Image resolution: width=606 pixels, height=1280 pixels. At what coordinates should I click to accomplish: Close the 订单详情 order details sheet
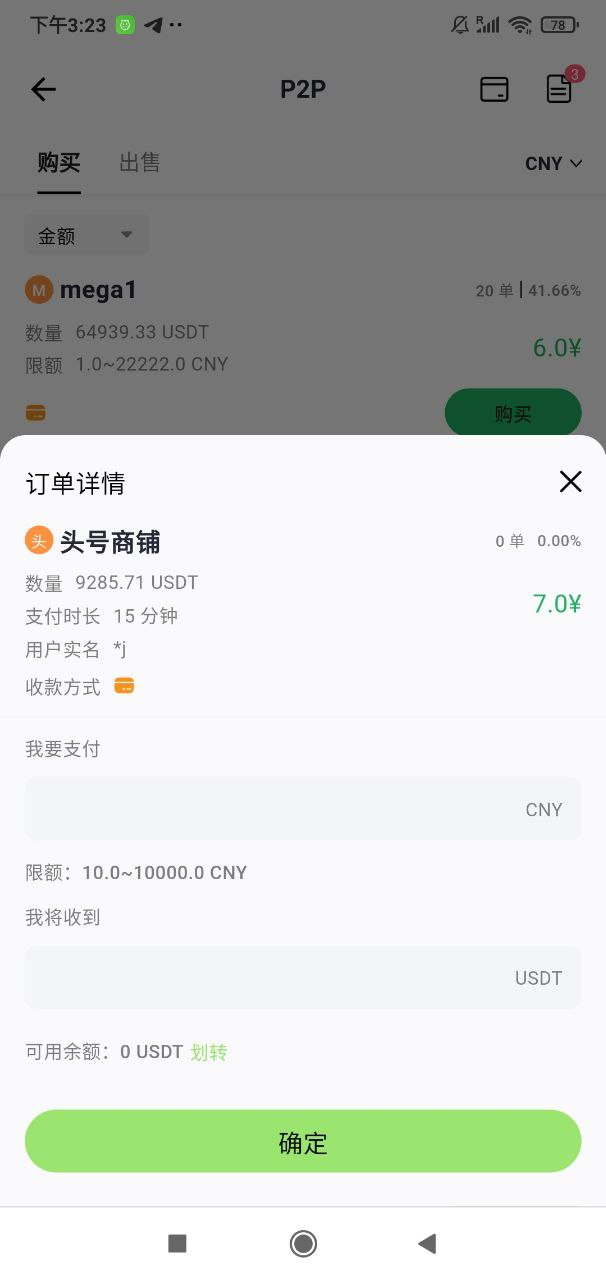coord(570,482)
